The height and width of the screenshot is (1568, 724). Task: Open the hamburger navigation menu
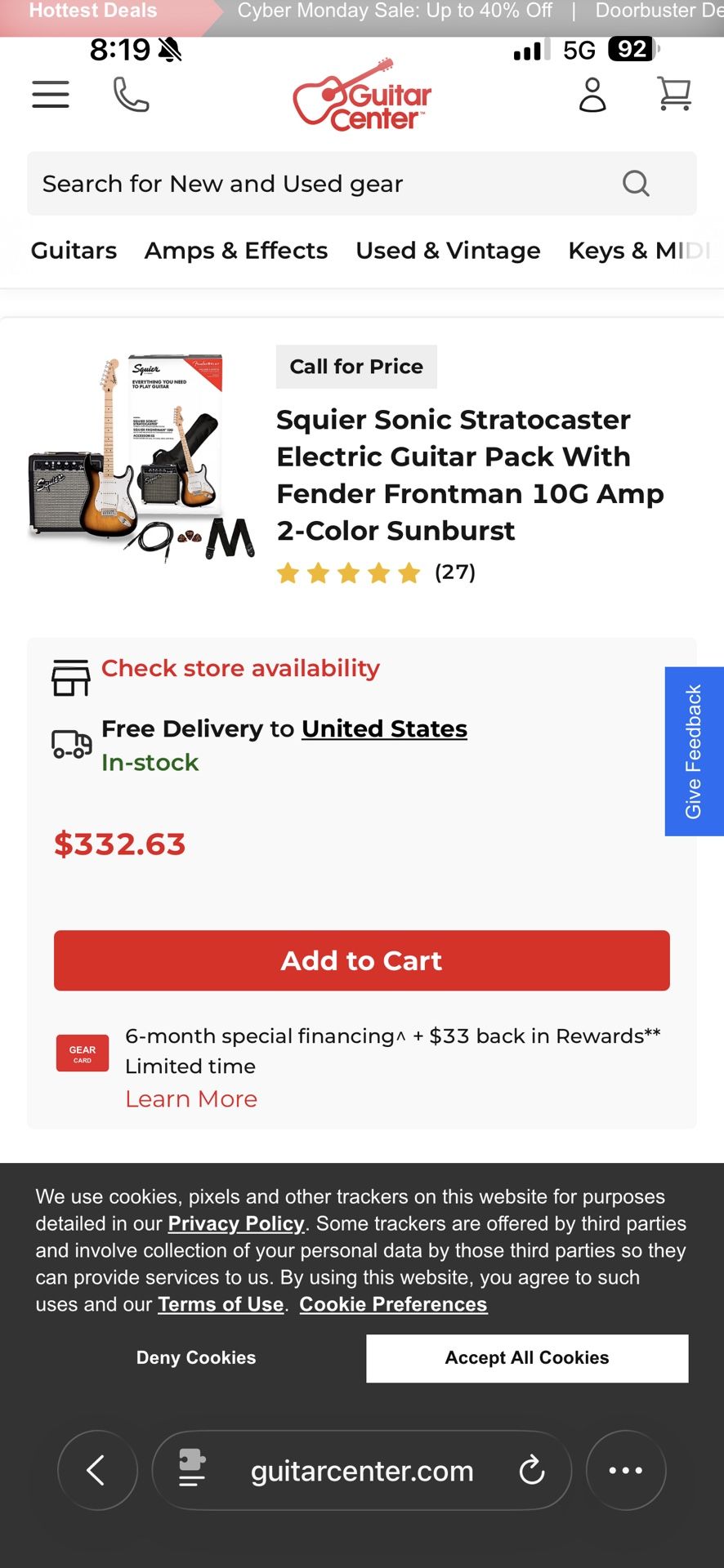tap(50, 94)
